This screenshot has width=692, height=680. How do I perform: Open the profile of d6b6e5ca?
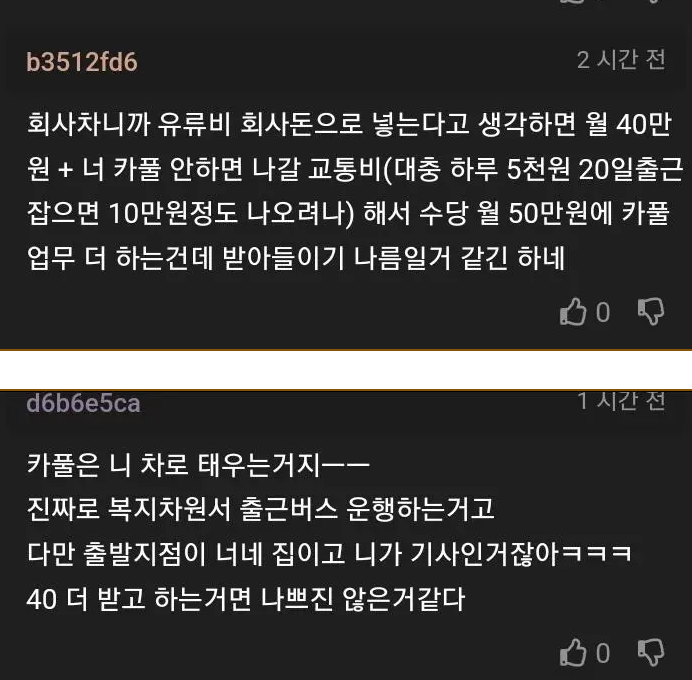[x=83, y=403]
